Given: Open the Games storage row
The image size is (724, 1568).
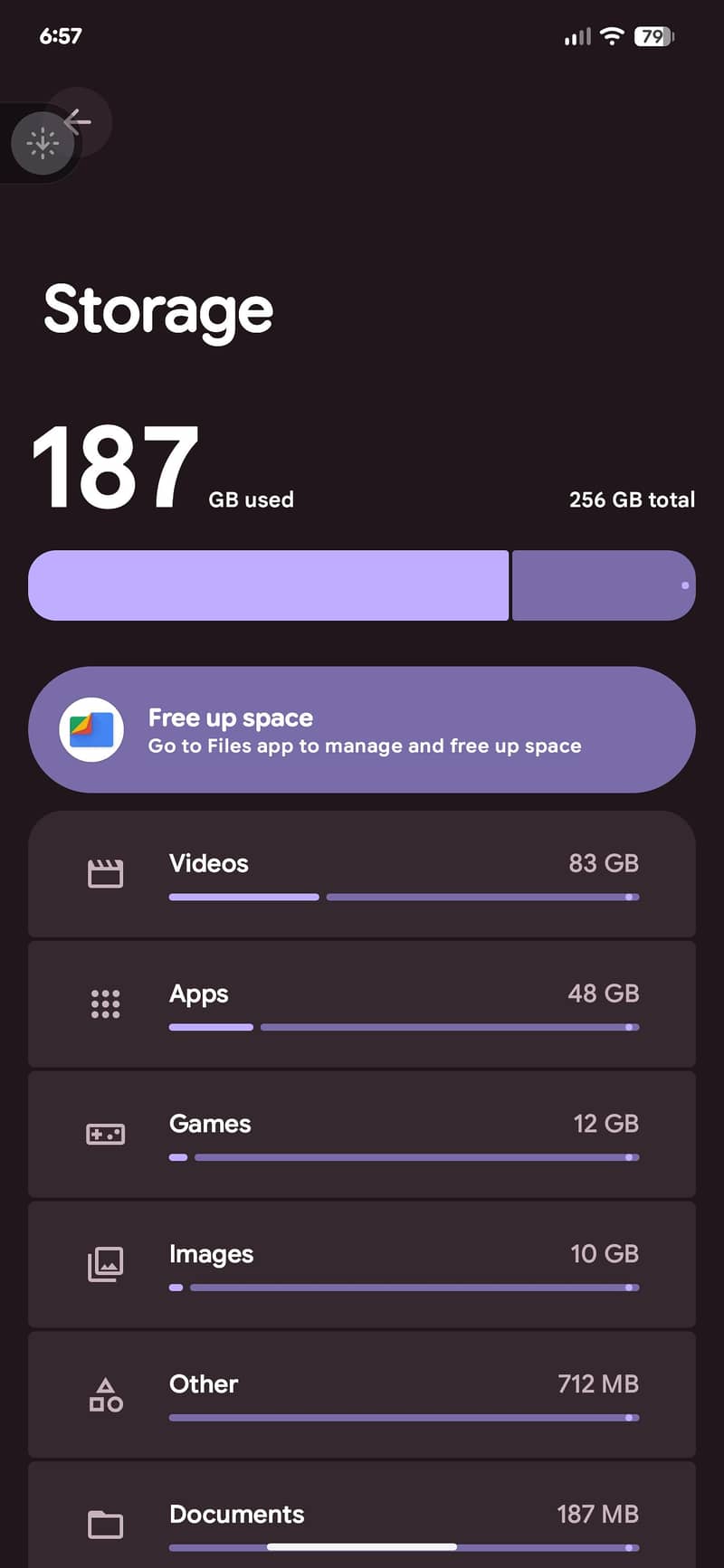Looking at the screenshot, I should 362,1135.
